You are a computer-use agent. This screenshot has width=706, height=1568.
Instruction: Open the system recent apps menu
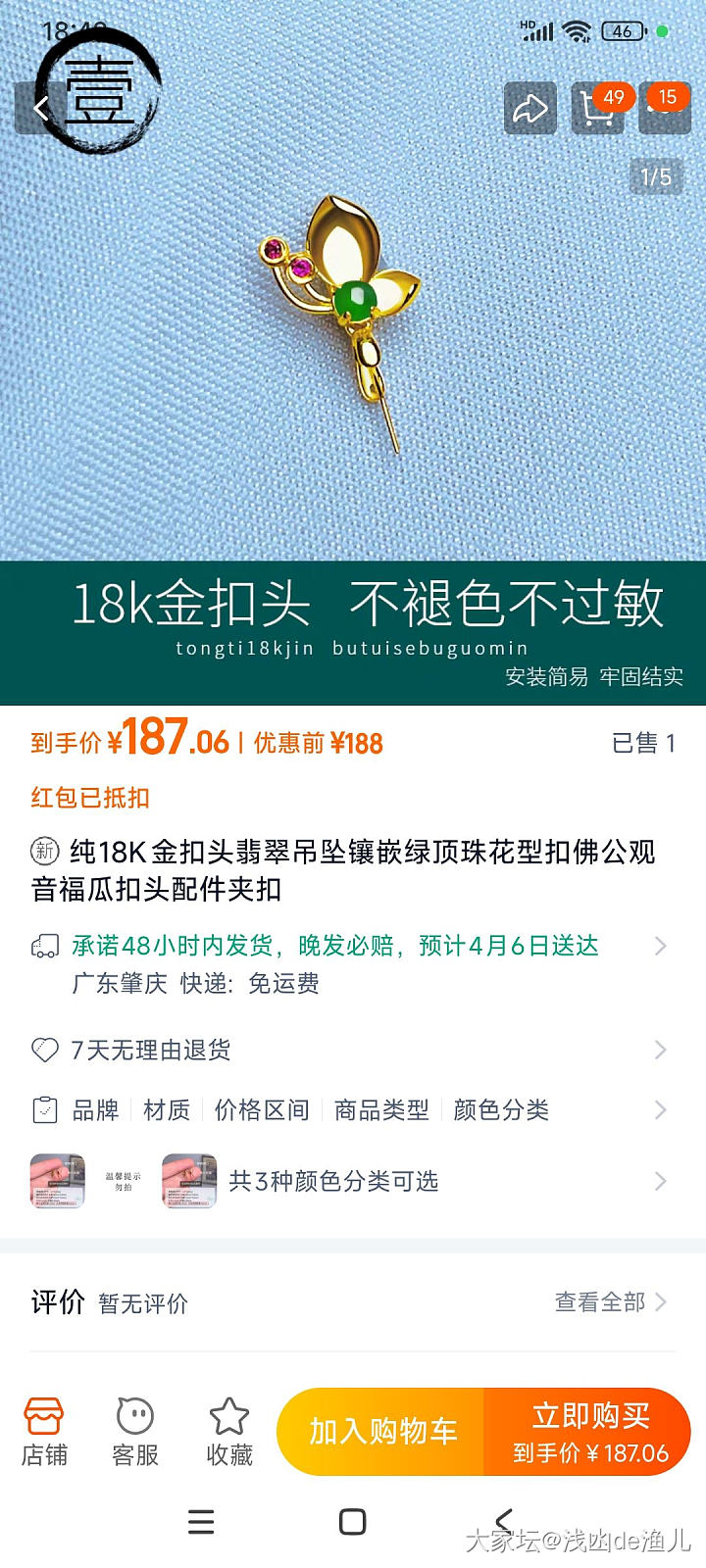click(201, 1521)
